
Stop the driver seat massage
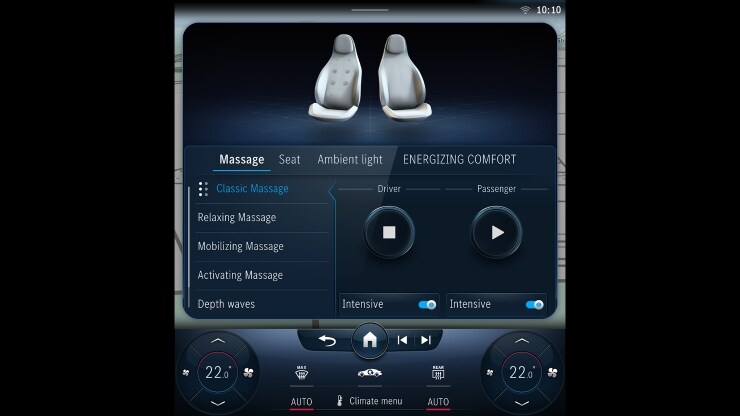point(389,232)
